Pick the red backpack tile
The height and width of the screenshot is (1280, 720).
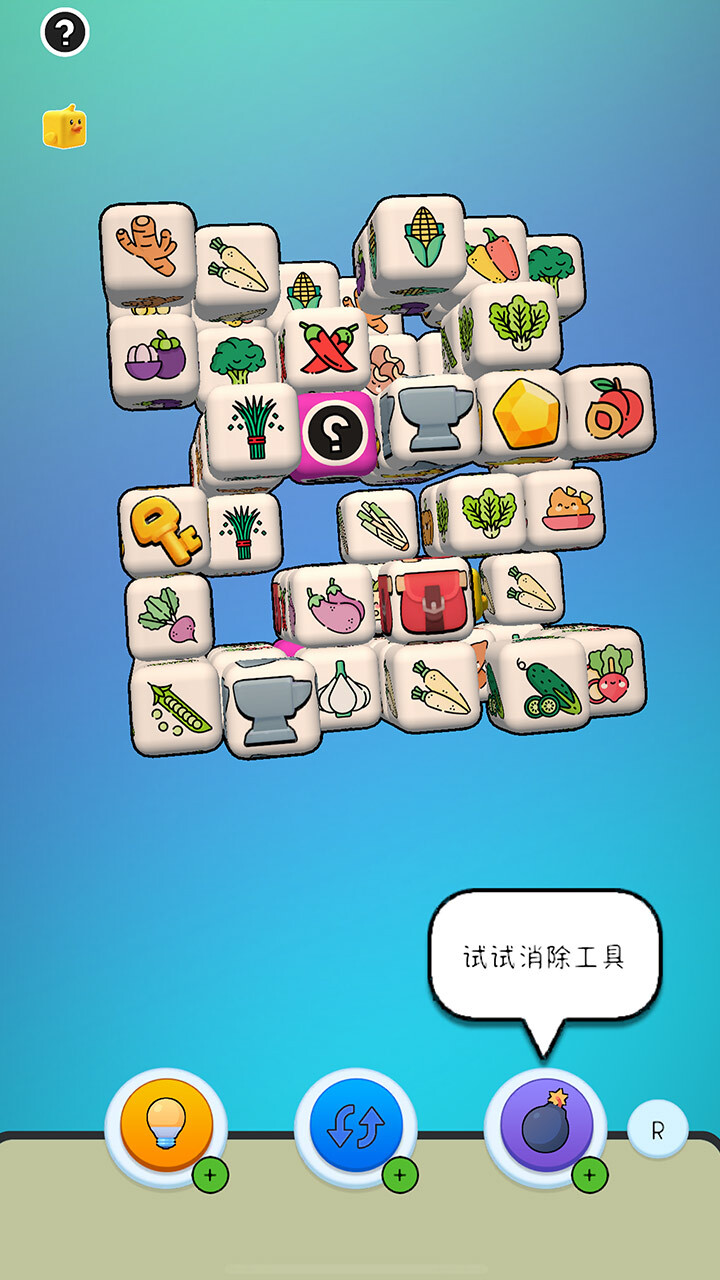coord(428,605)
